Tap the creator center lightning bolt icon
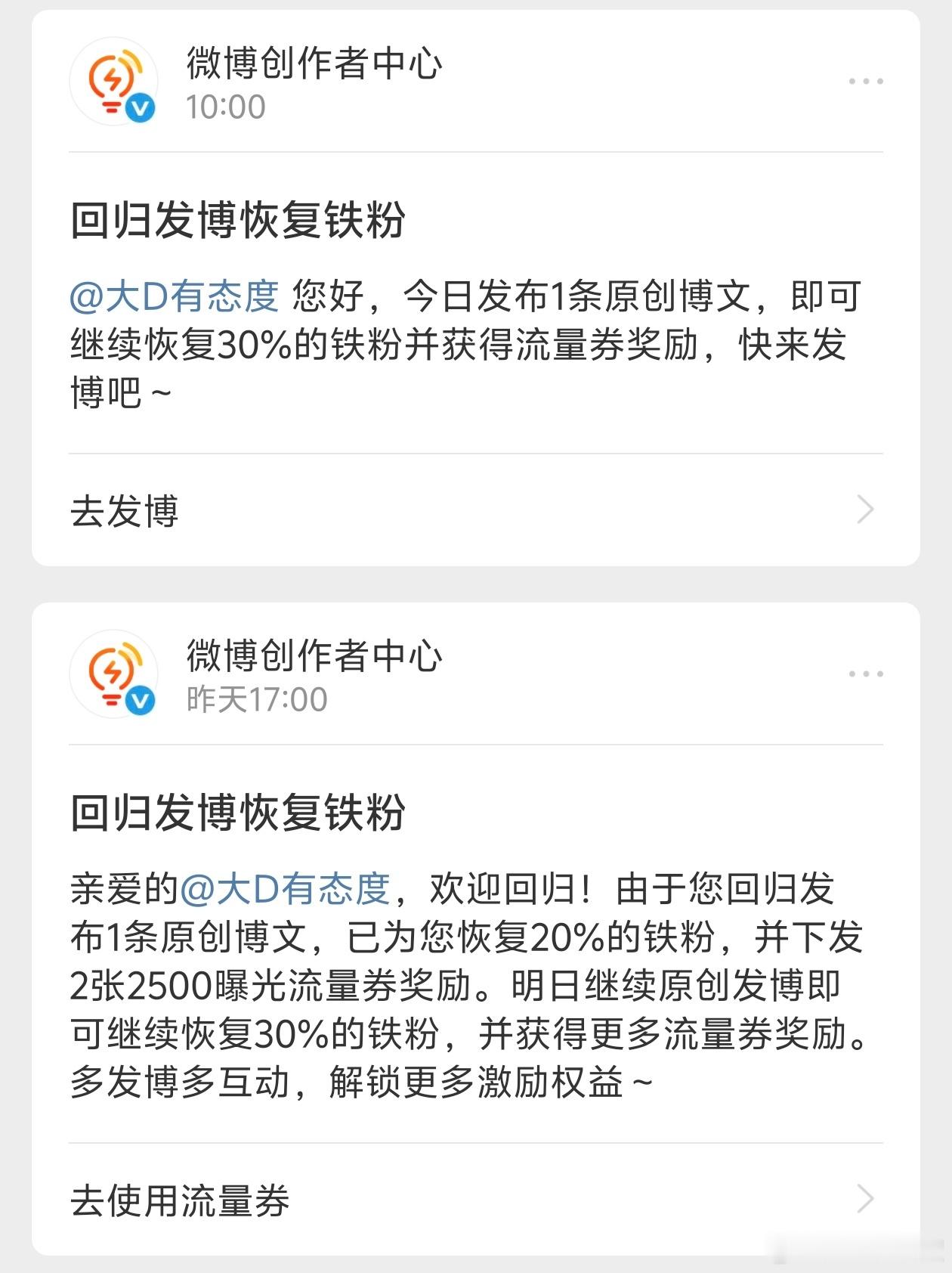Screen dimensions: 952x1273 [113, 79]
